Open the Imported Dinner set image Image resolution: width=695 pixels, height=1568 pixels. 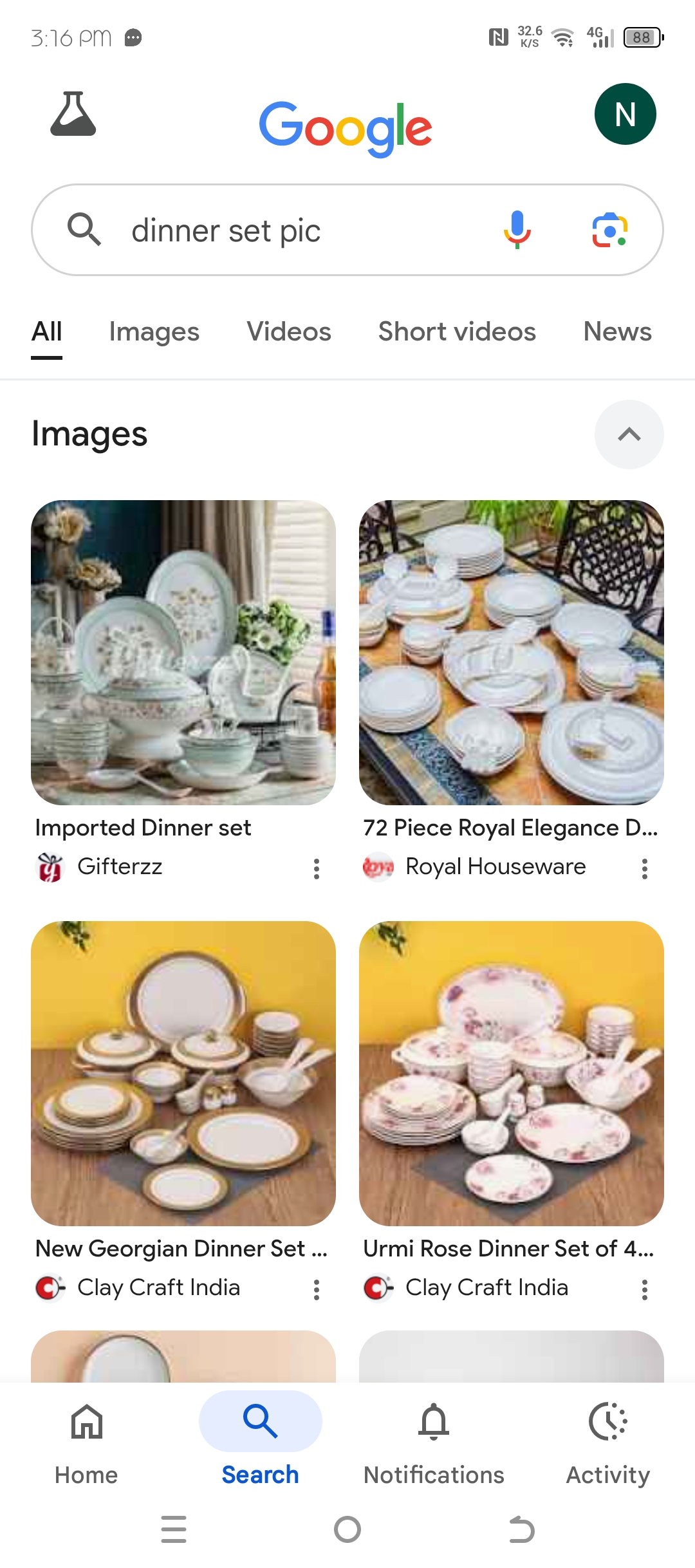click(x=183, y=652)
